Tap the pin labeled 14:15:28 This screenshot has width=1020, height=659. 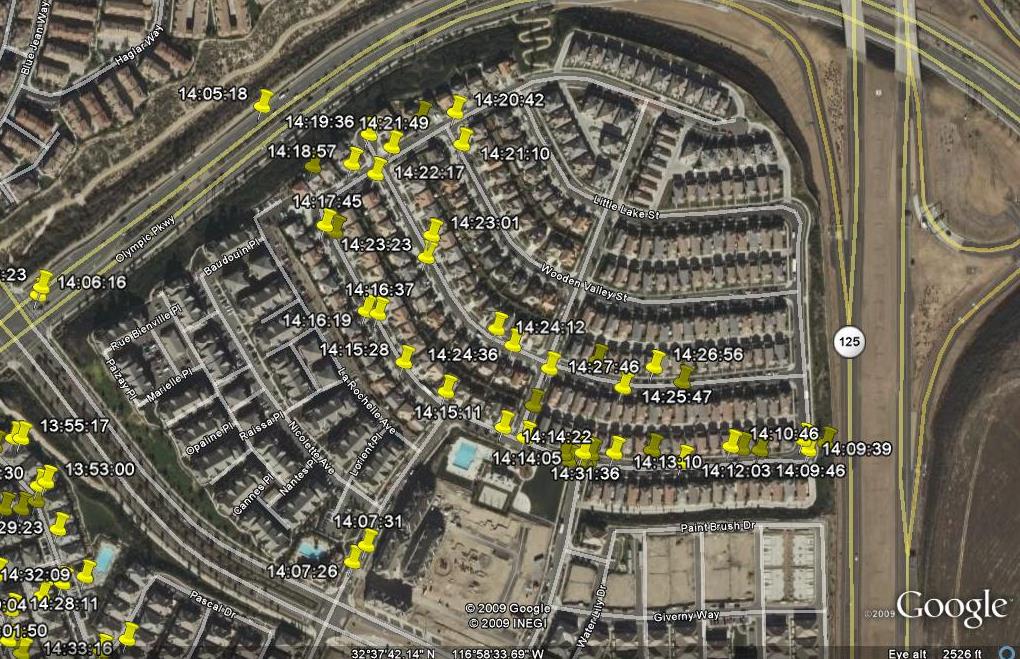(405, 357)
